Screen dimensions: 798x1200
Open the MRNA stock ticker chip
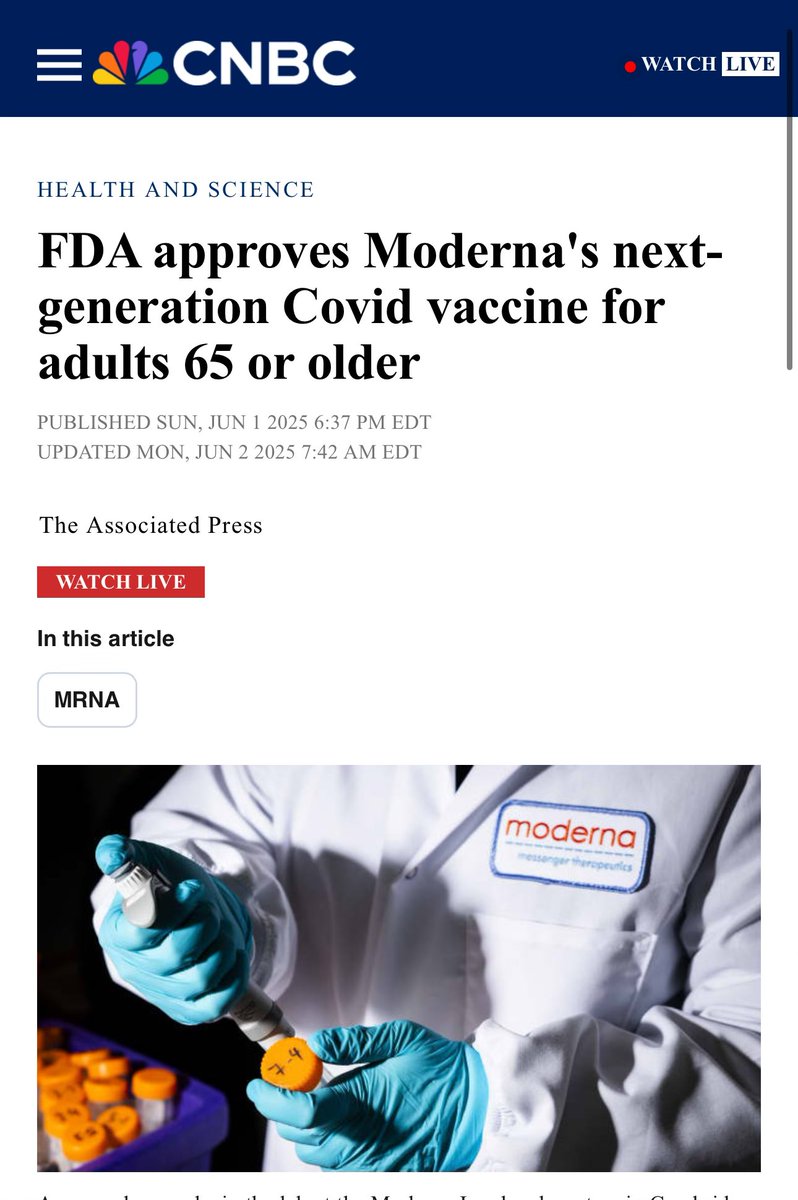87,700
